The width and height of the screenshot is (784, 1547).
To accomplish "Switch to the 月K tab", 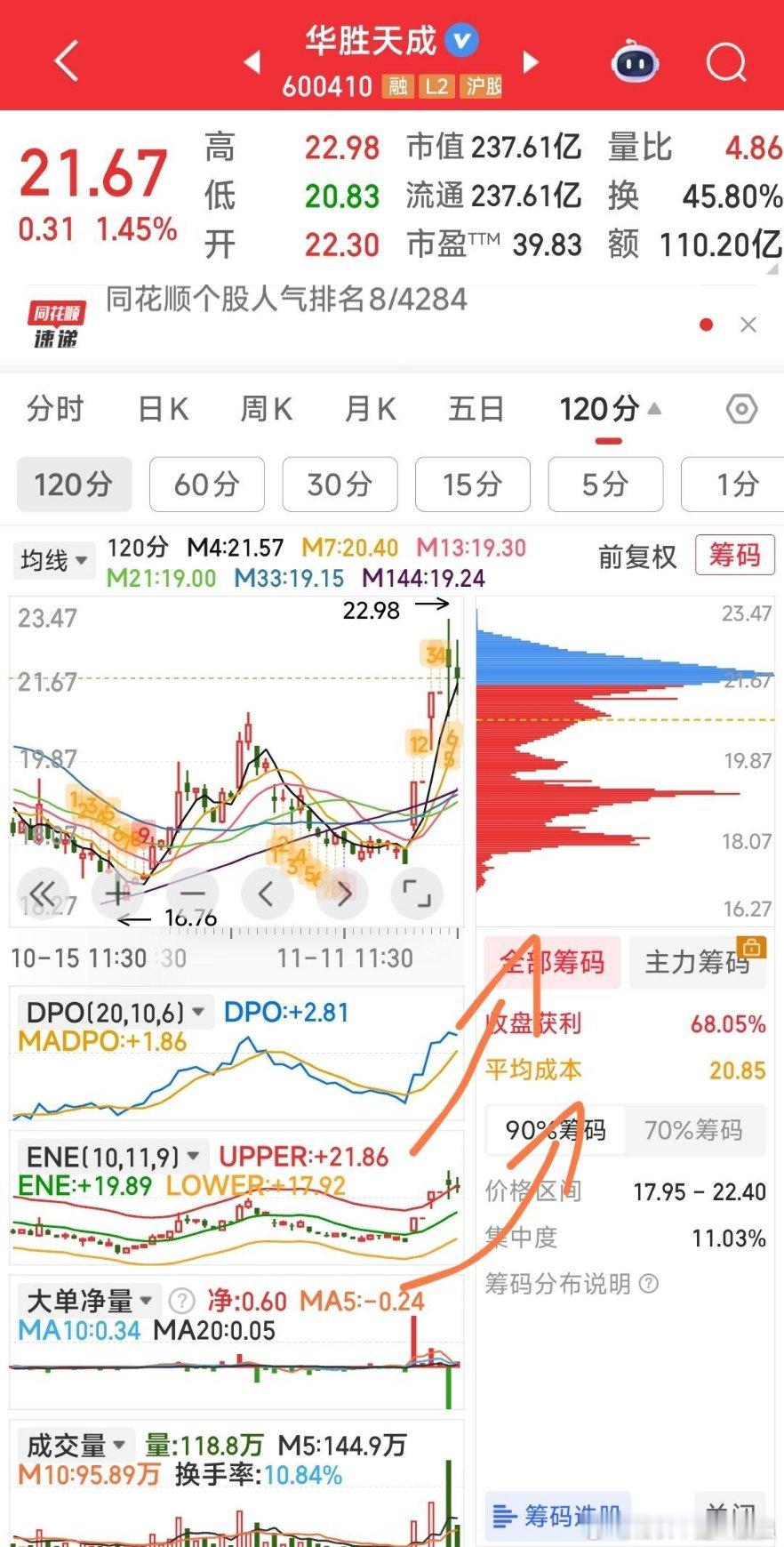I will pyautogui.click(x=370, y=409).
